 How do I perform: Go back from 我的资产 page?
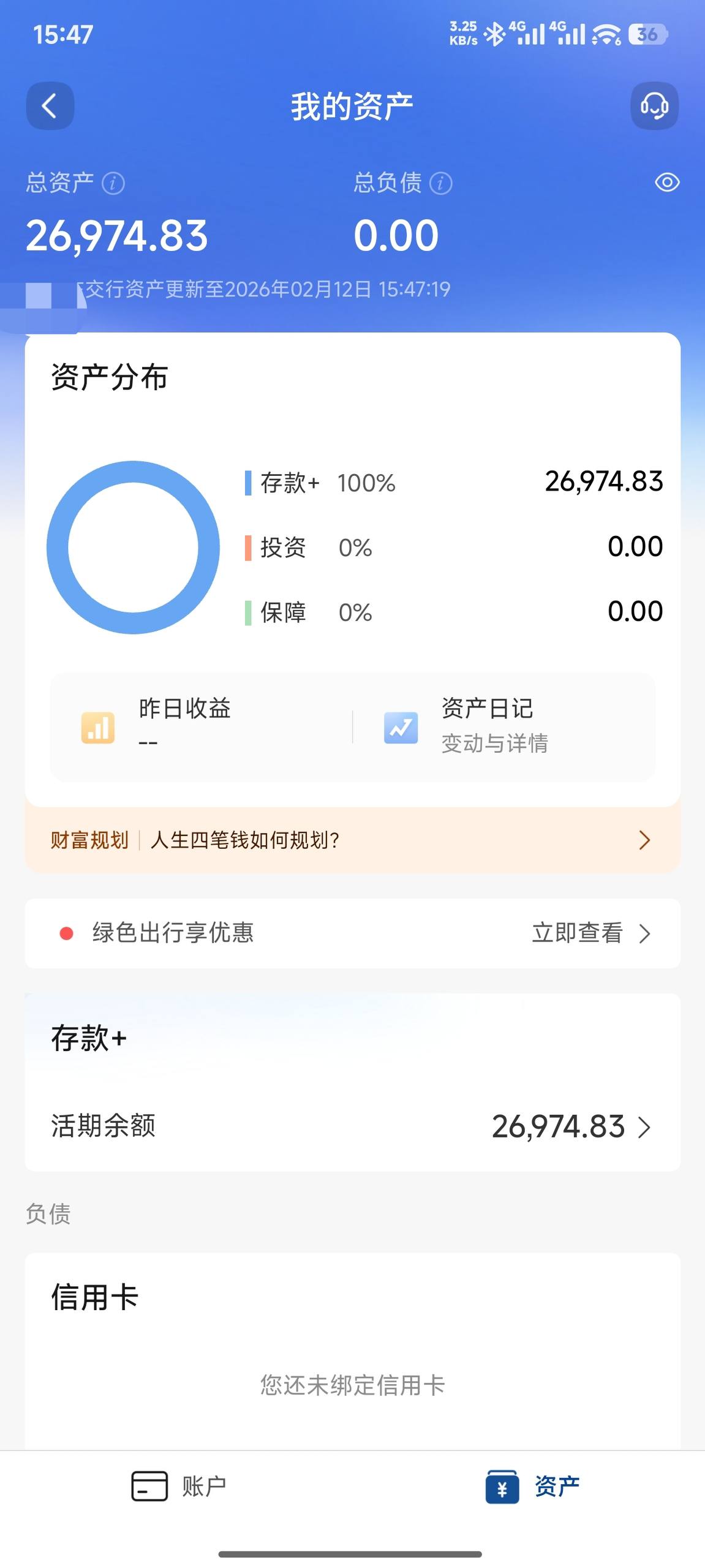50,106
